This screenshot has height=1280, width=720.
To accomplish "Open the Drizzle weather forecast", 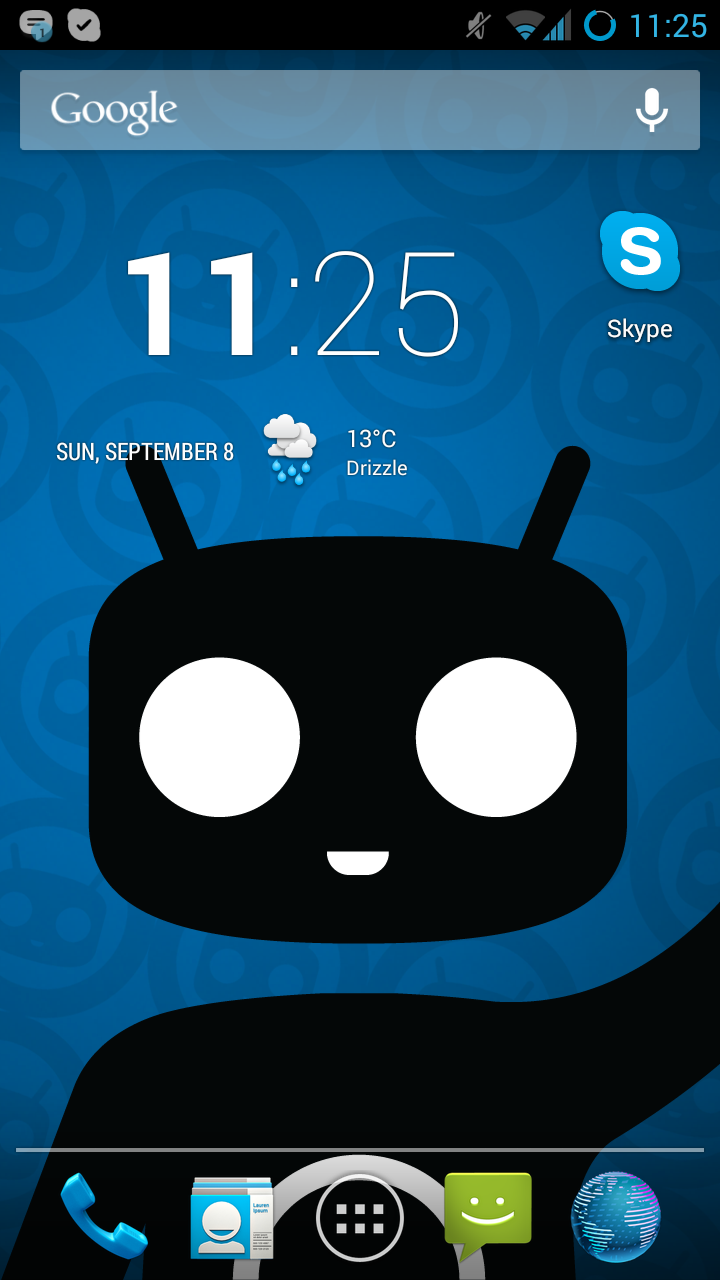I will 336,451.
